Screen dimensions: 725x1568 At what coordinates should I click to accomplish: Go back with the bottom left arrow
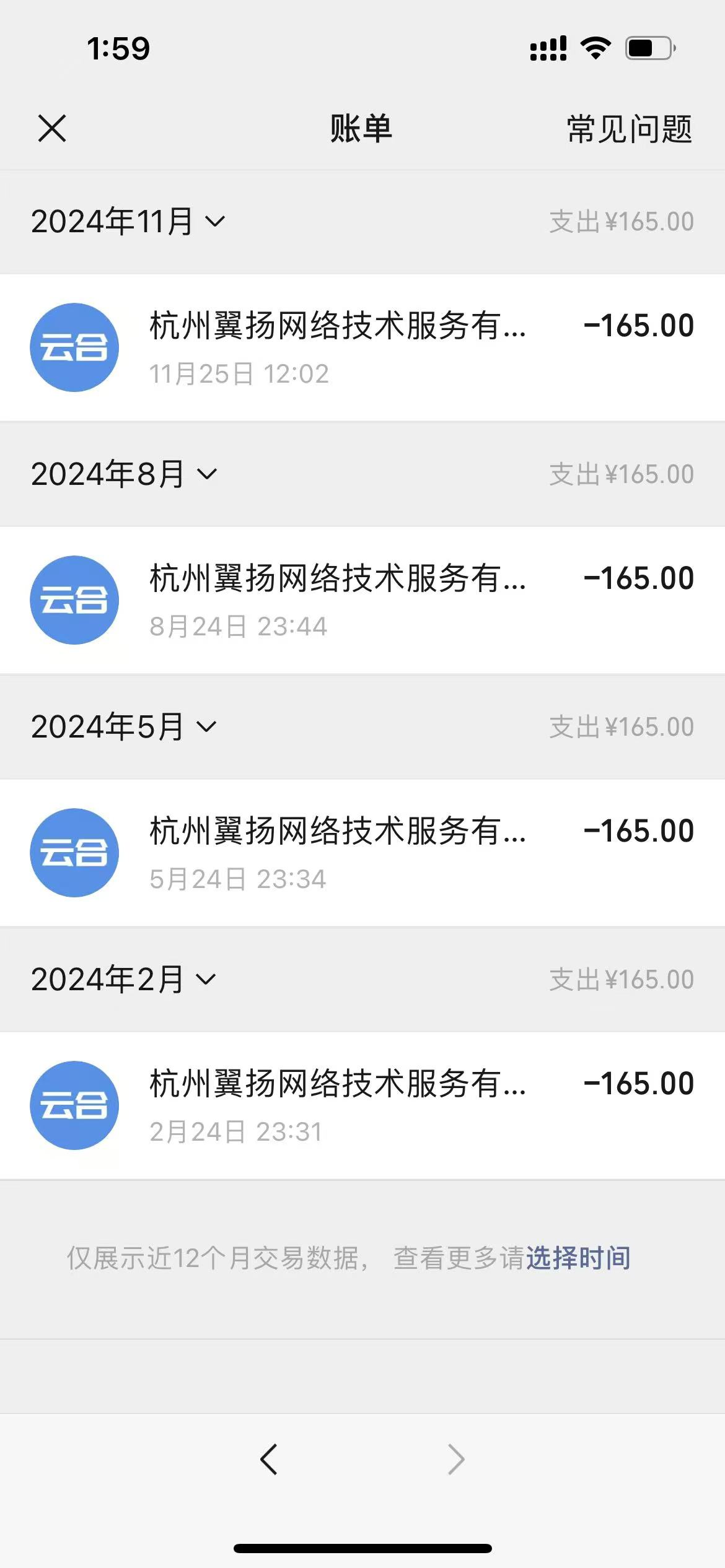tap(268, 1460)
